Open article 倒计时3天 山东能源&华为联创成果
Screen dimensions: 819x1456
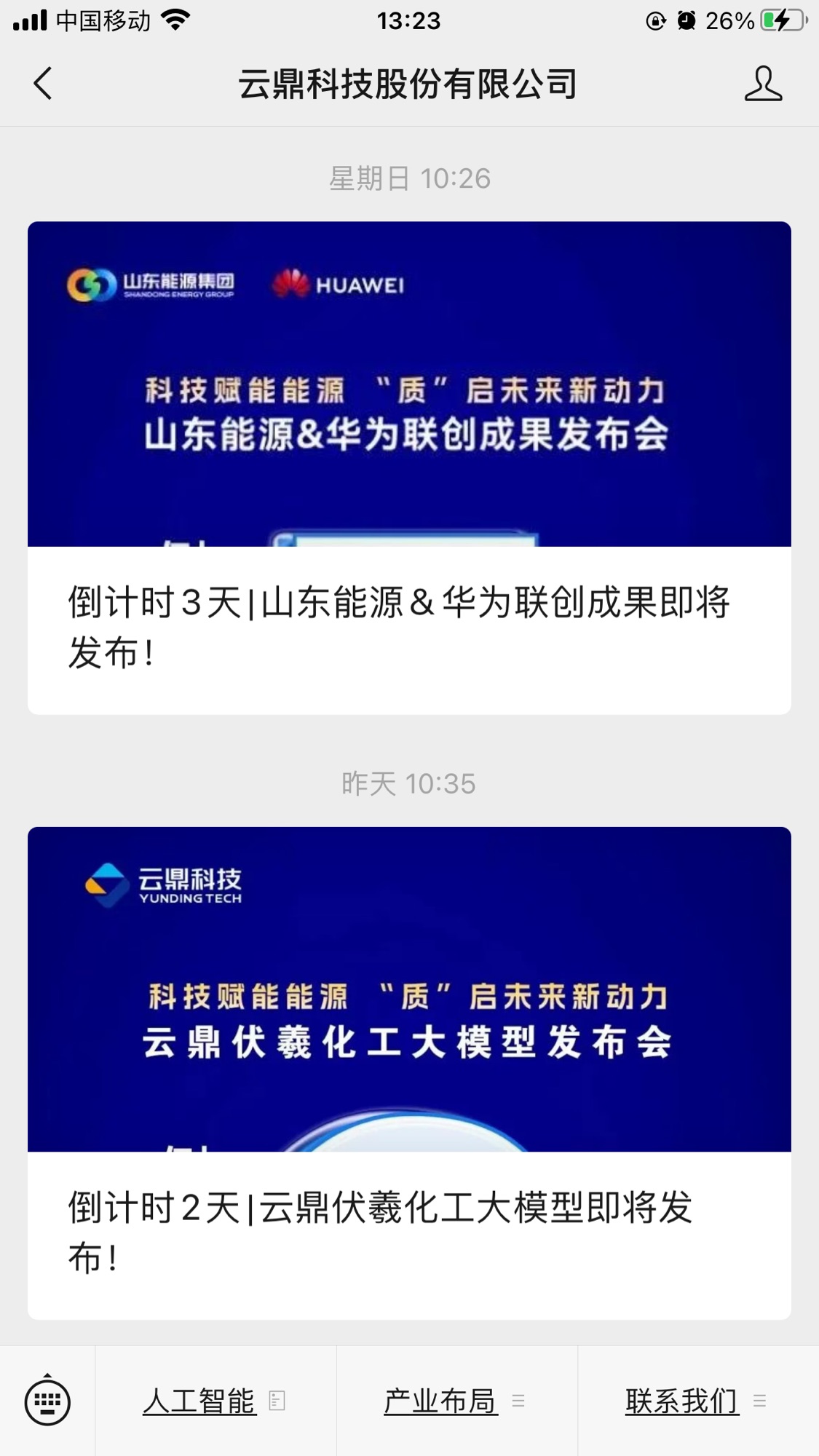[x=409, y=467]
